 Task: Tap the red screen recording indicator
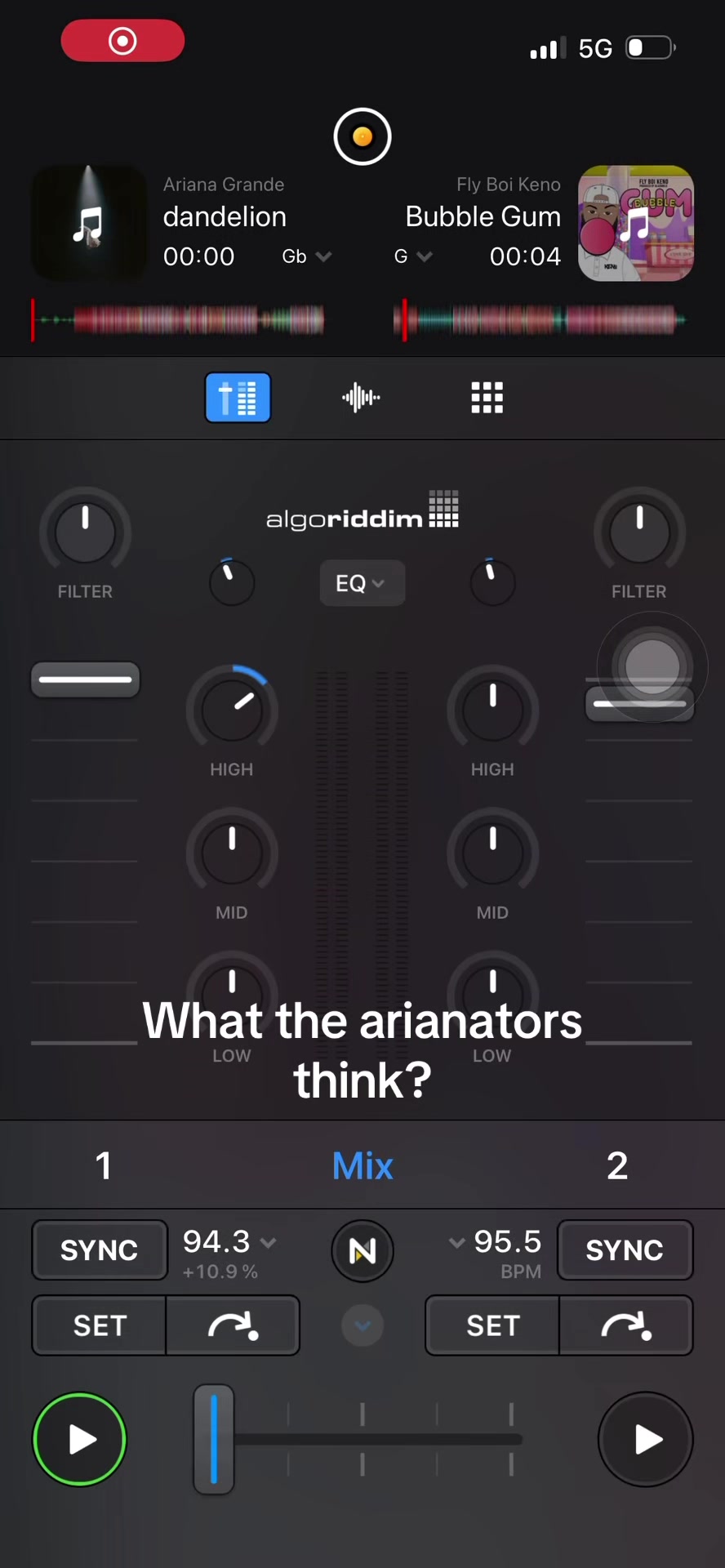122,41
